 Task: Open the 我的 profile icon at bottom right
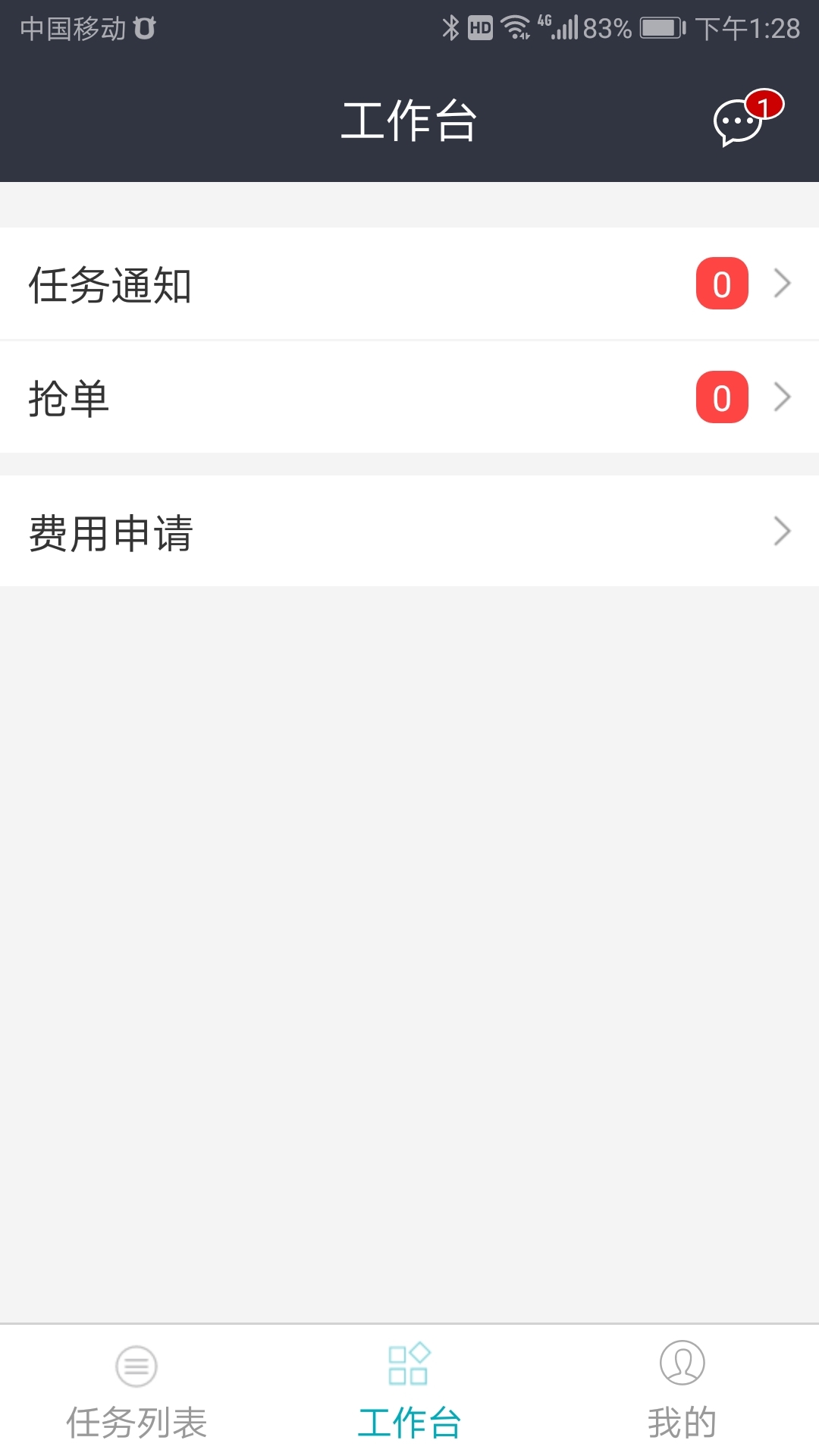click(682, 1361)
